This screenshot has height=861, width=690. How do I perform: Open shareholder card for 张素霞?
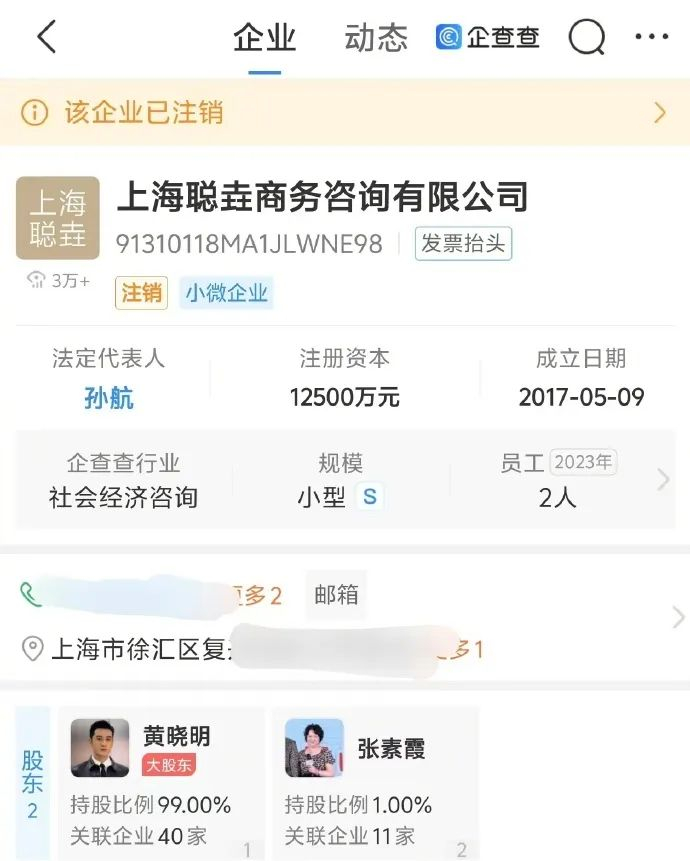click(x=376, y=783)
